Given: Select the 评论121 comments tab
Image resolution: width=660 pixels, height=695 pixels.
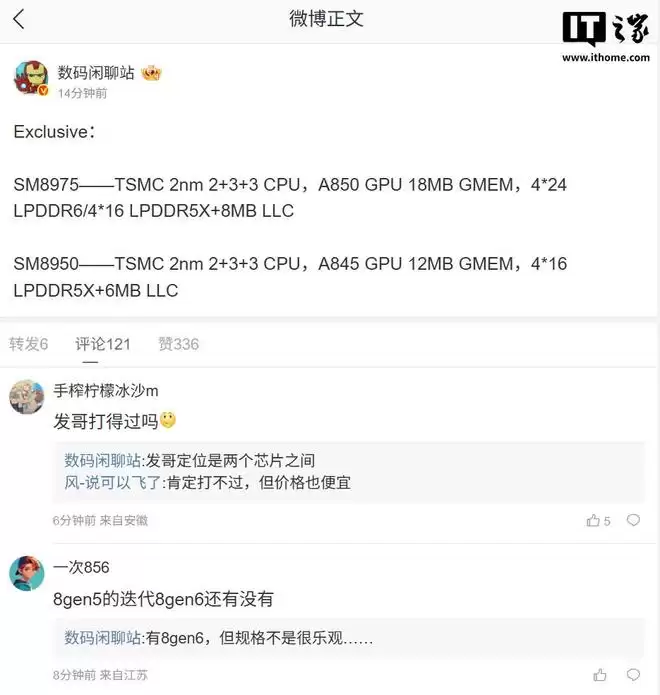Looking at the screenshot, I should pos(103,344).
